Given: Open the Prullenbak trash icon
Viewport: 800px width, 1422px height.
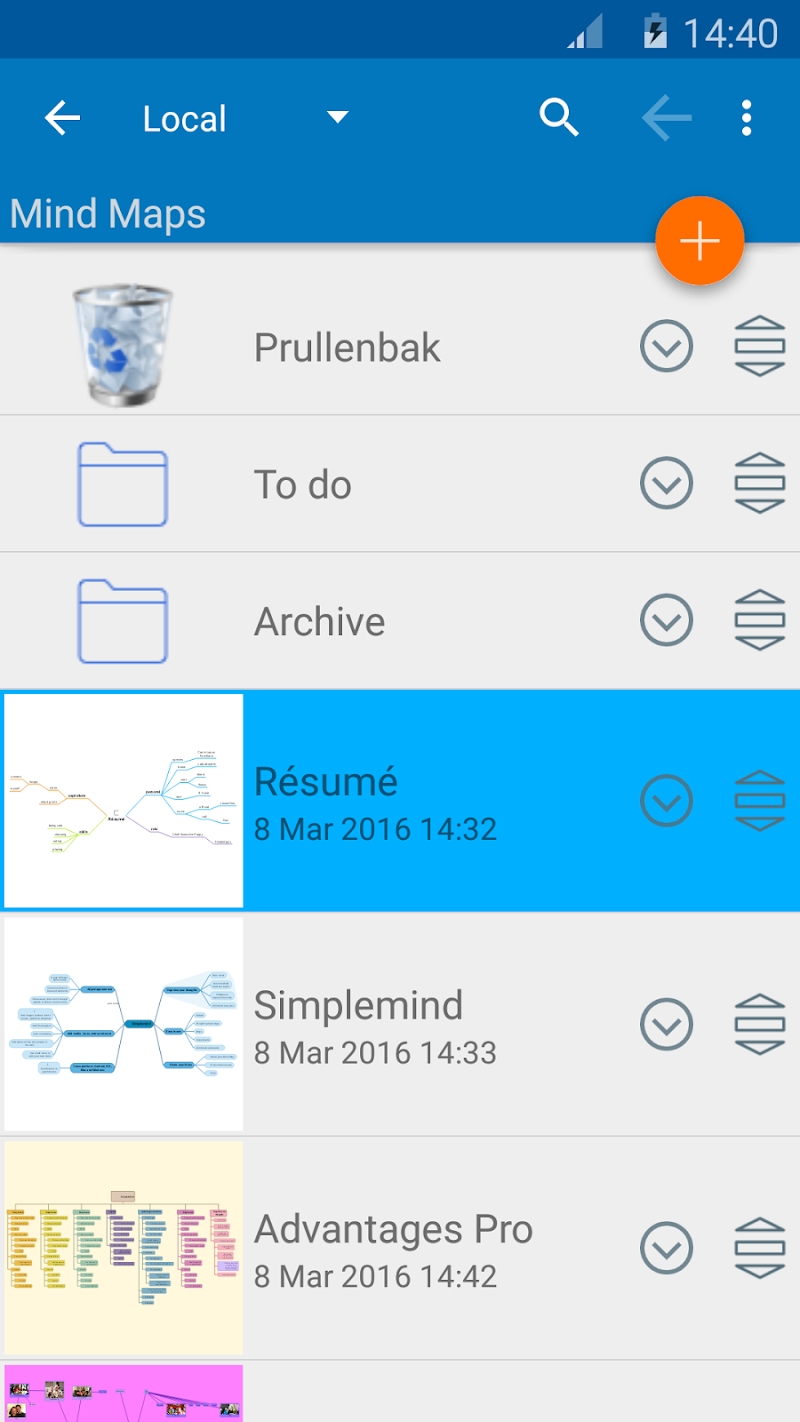Looking at the screenshot, I should [x=123, y=345].
